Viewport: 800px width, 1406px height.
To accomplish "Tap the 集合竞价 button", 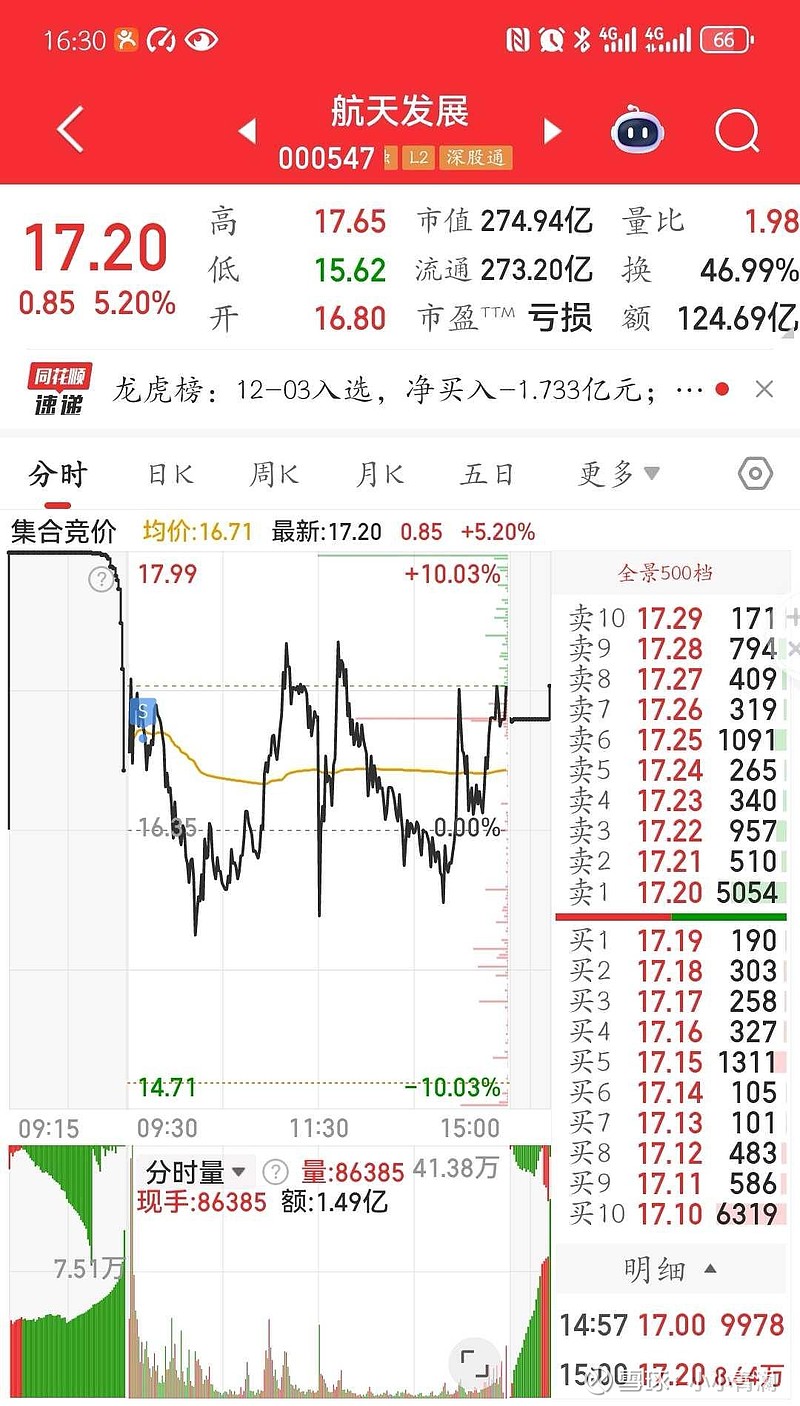I will click(61, 531).
